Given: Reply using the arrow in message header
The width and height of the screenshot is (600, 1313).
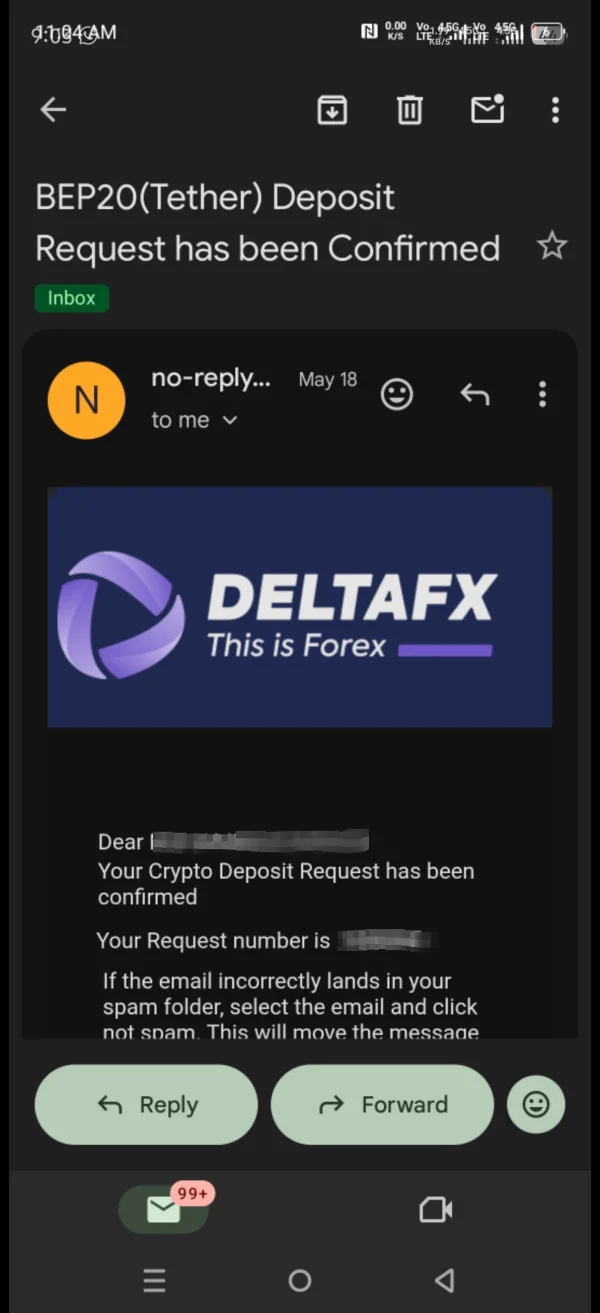Looking at the screenshot, I should coord(475,395).
